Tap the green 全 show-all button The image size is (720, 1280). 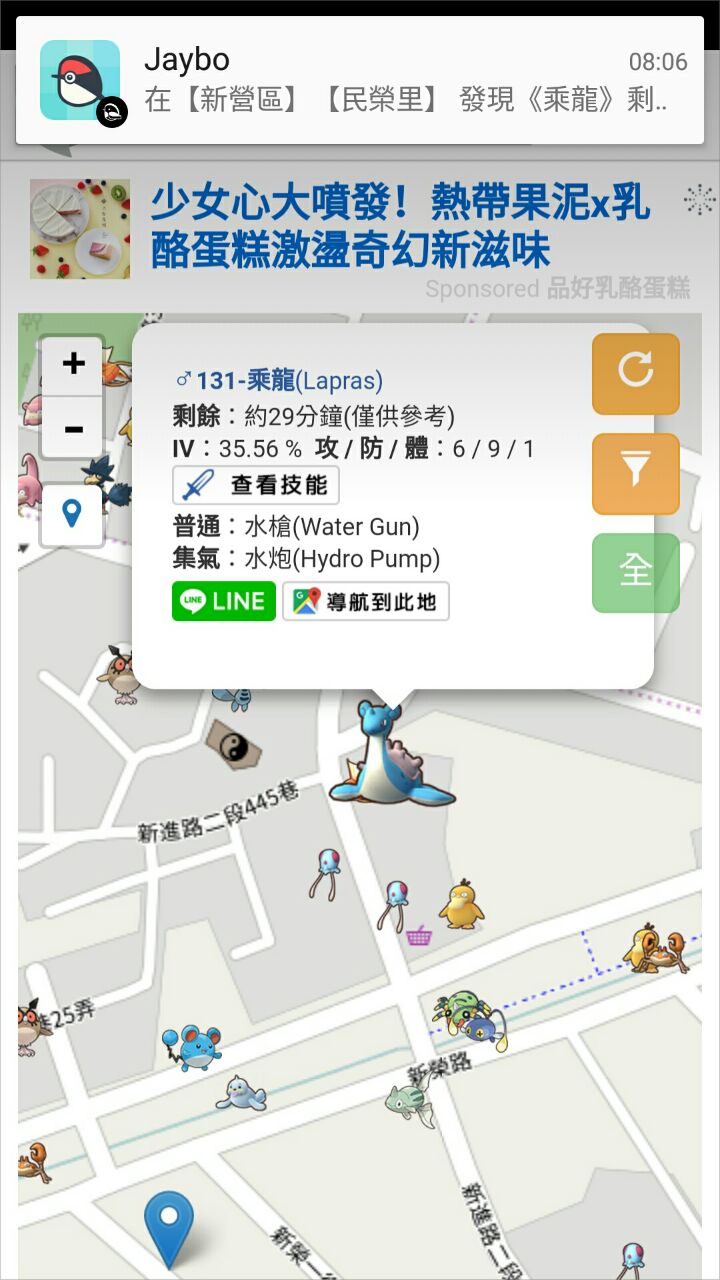635,572
